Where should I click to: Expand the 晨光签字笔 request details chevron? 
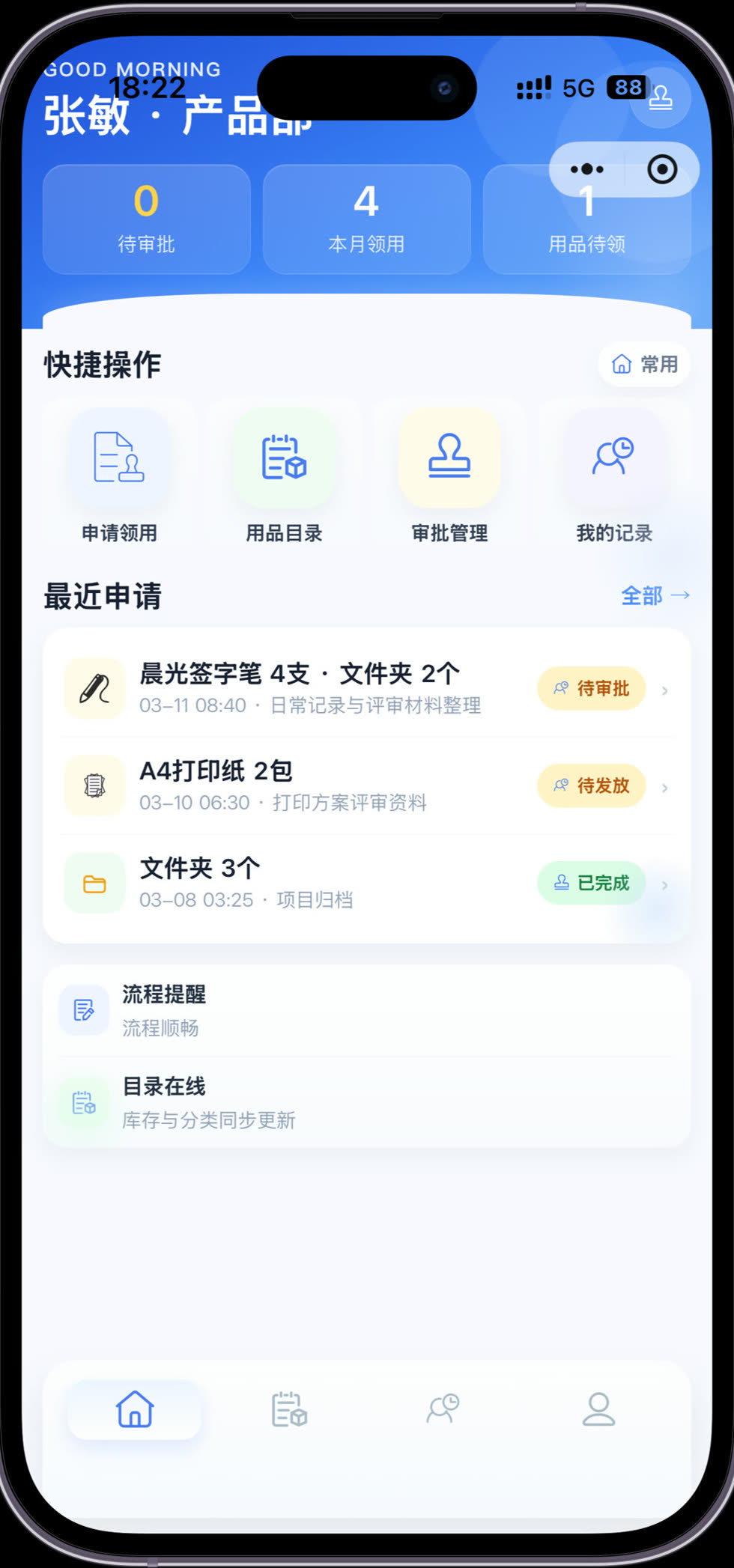(x=665, y=688)
